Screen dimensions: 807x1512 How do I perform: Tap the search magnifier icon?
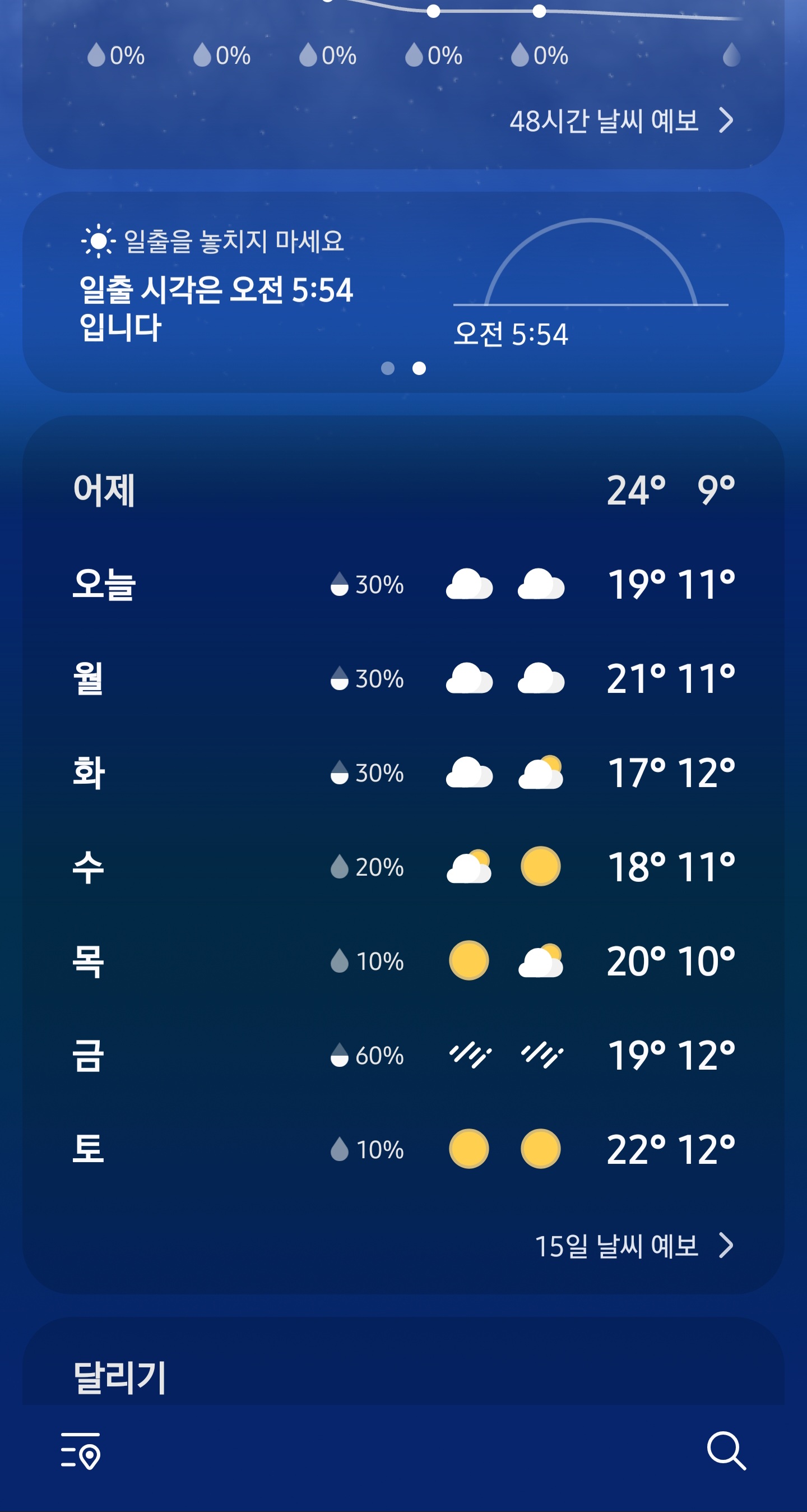[726, 1450]
